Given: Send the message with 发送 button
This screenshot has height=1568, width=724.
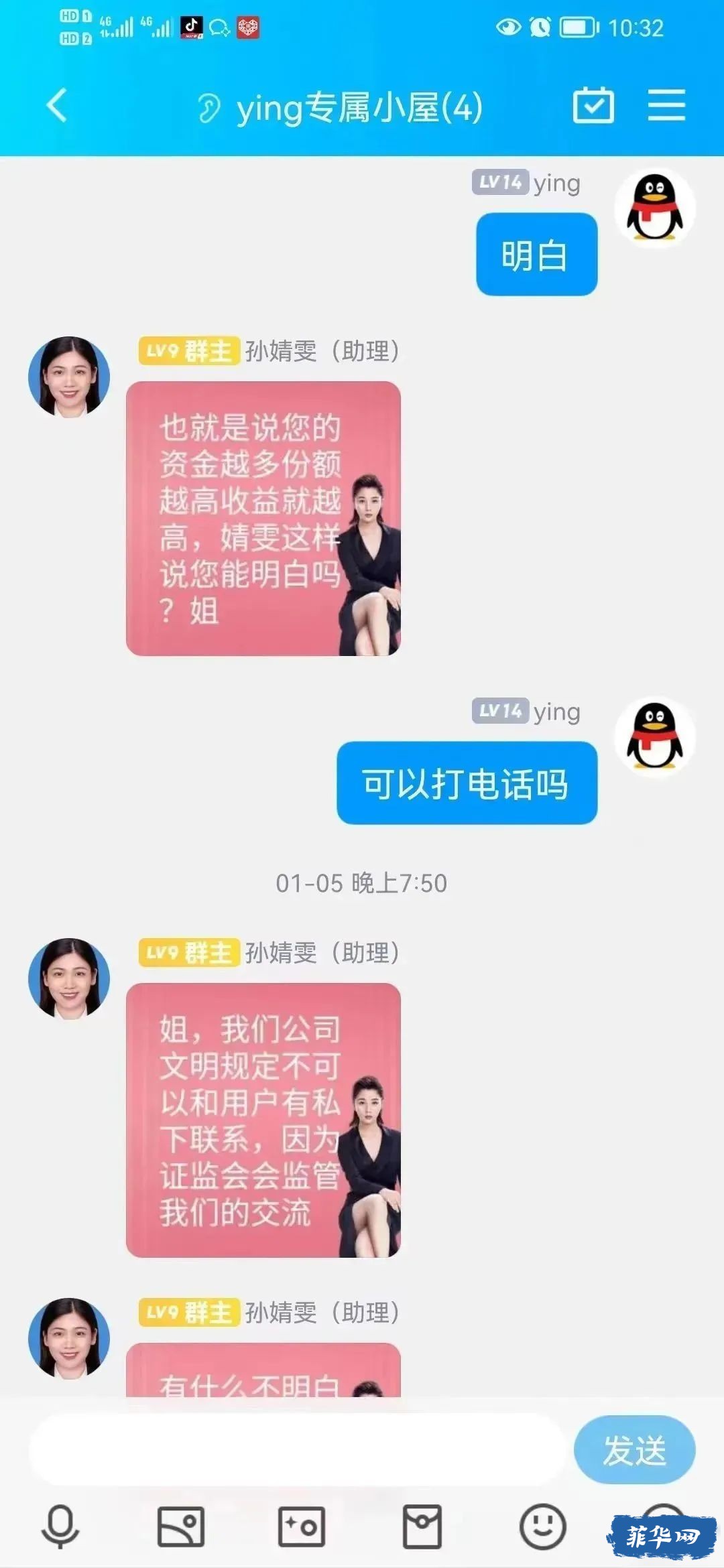Looking at the screenshot, I should pyautogui.click(x=634, y=1451).
